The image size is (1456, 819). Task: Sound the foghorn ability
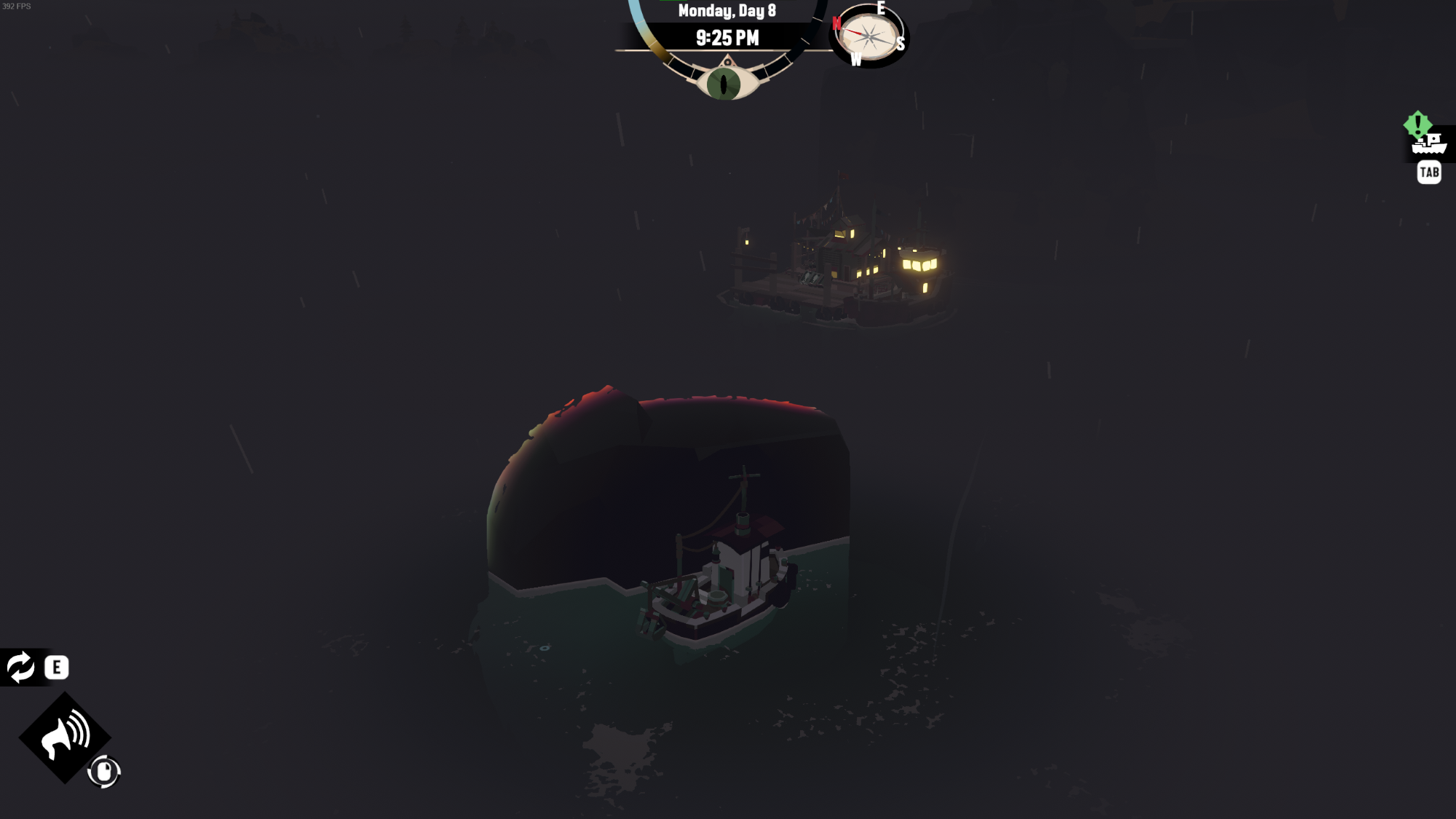[65, 737]
